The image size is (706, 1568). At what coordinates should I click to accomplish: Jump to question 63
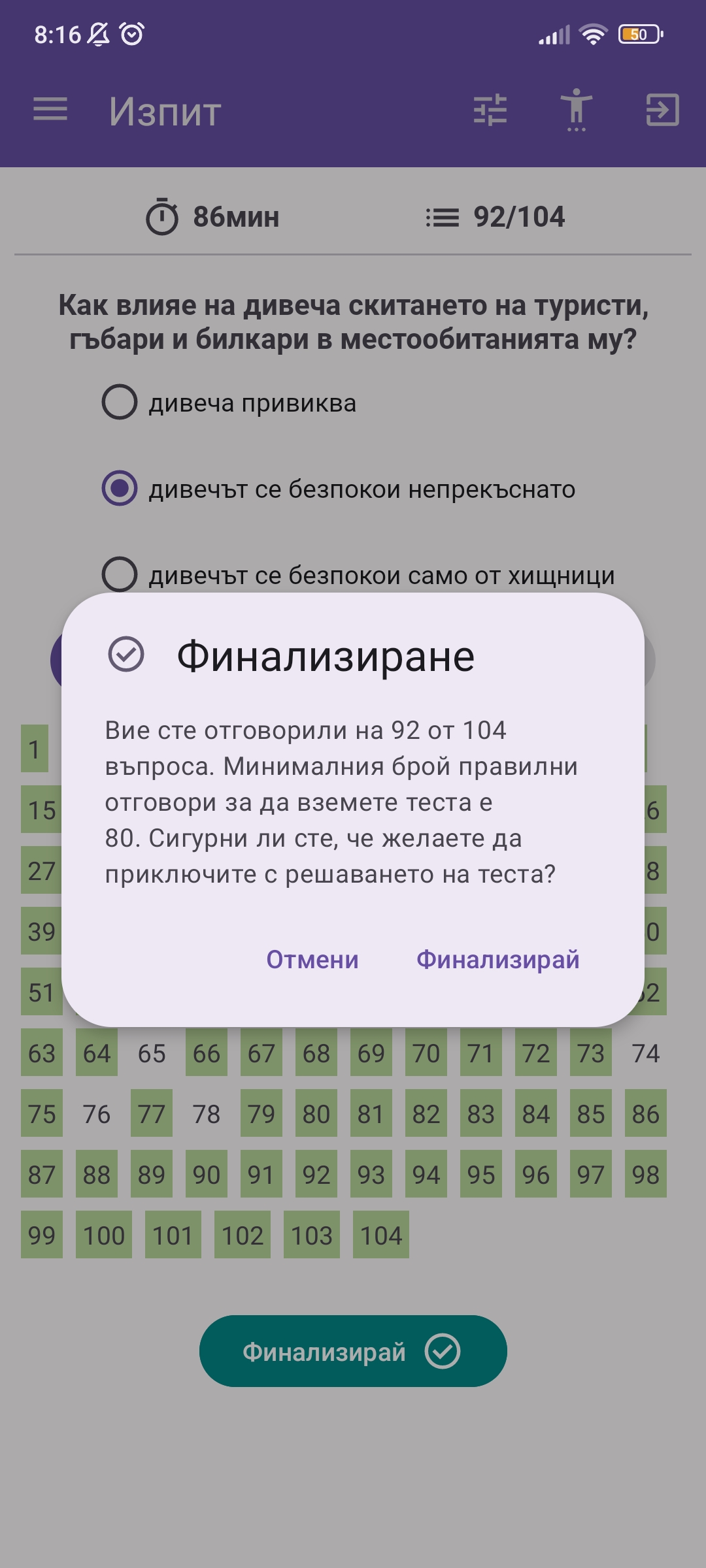click(x=42, y=1053)
